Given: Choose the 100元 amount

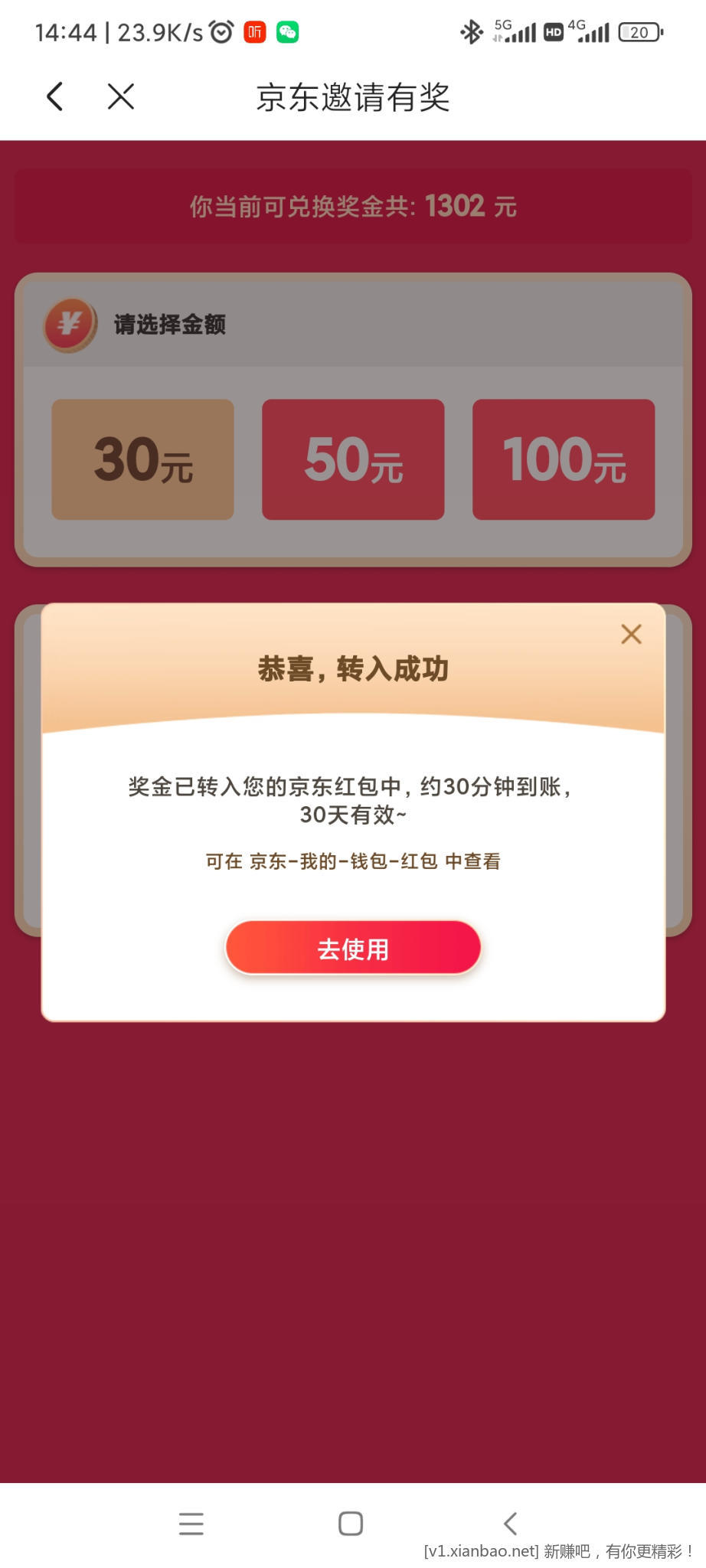Looking at the screenshot, I should tap(564, 459).
